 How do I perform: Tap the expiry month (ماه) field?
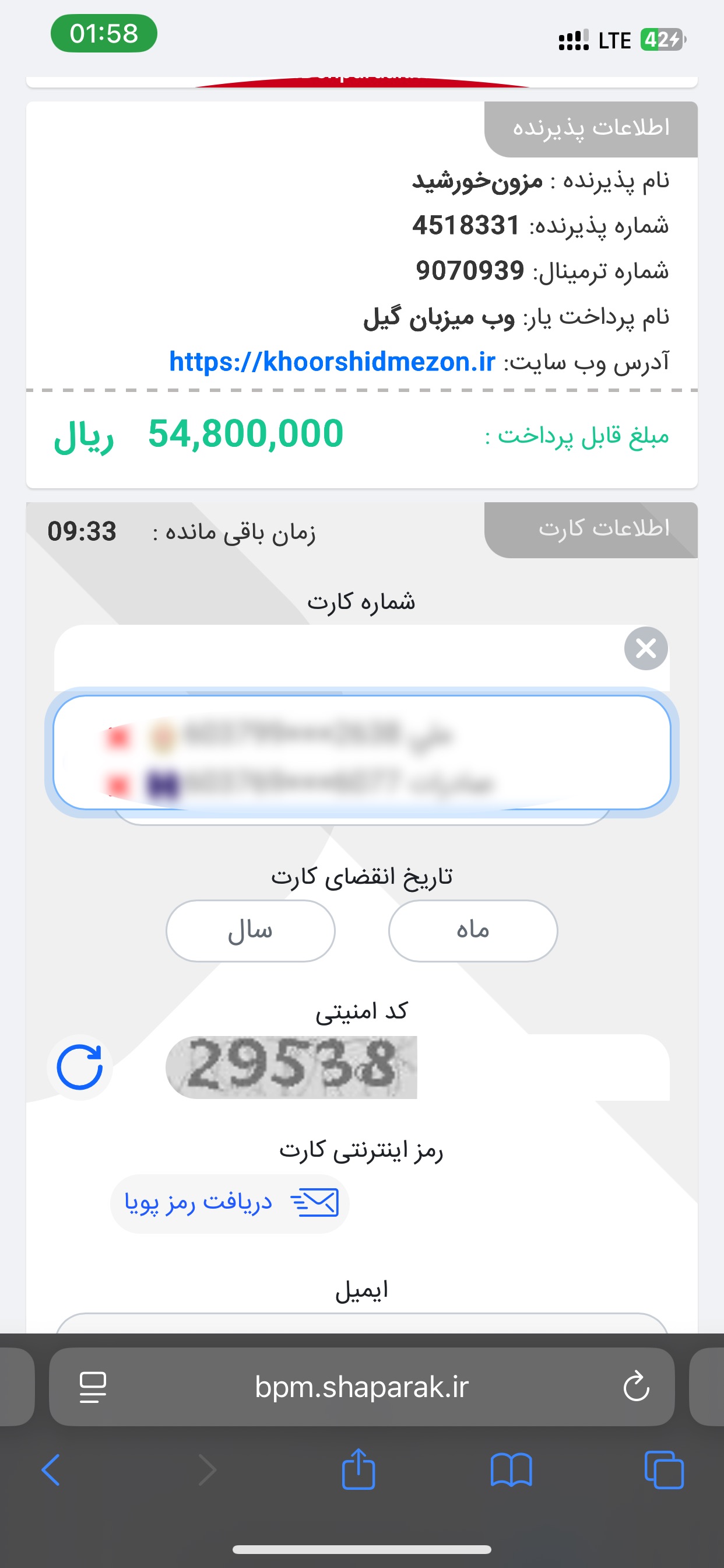point(473,930)
